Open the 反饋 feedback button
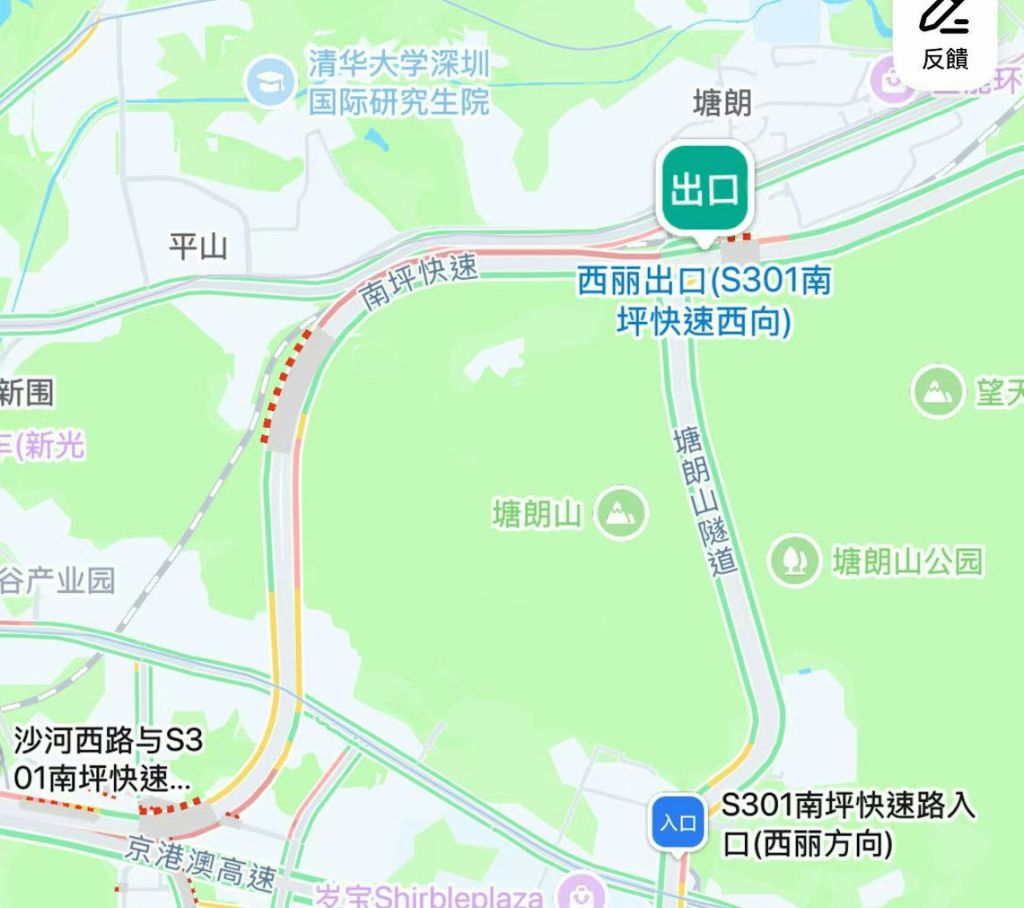 945,36
